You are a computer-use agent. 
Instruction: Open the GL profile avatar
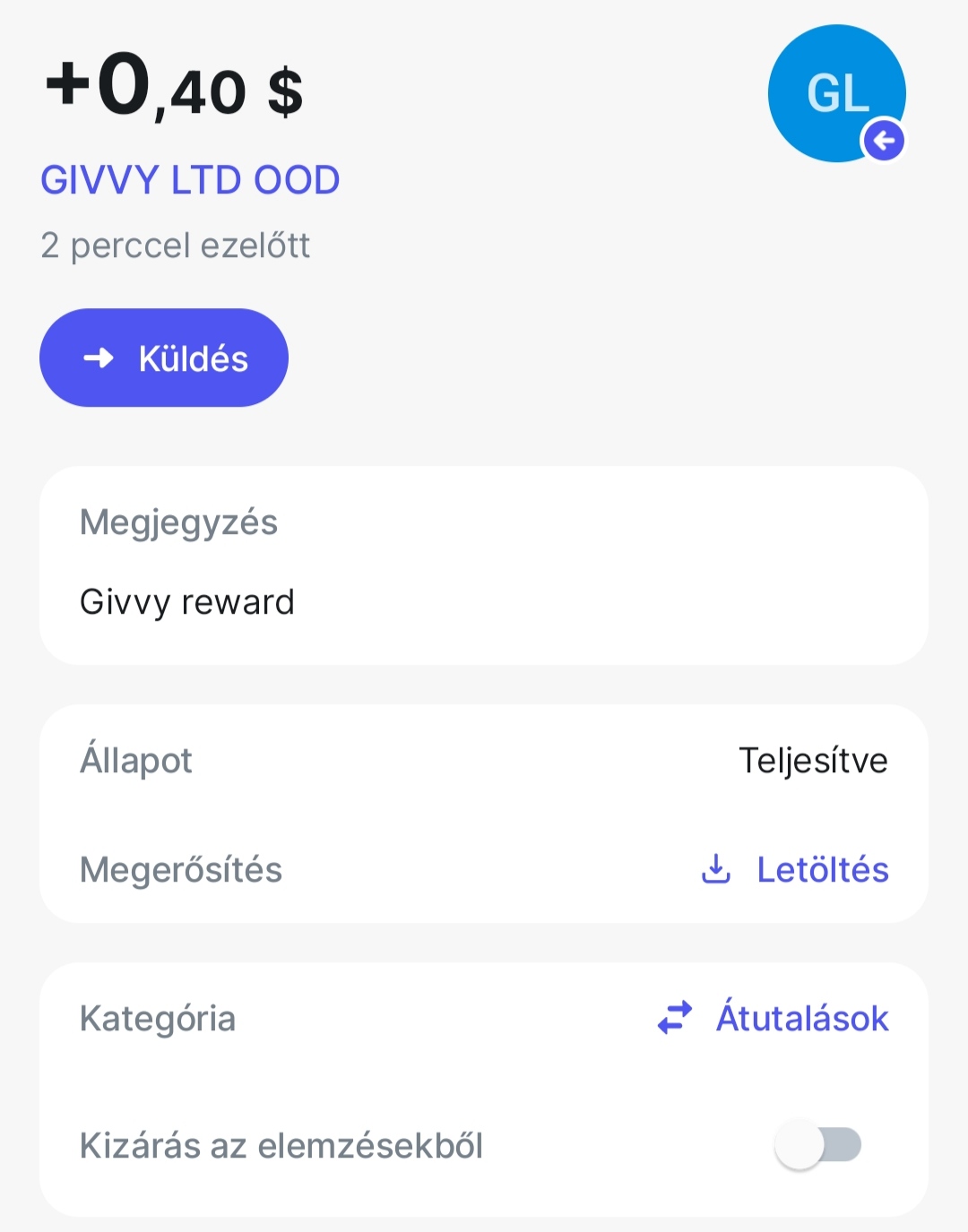[836, 93]
